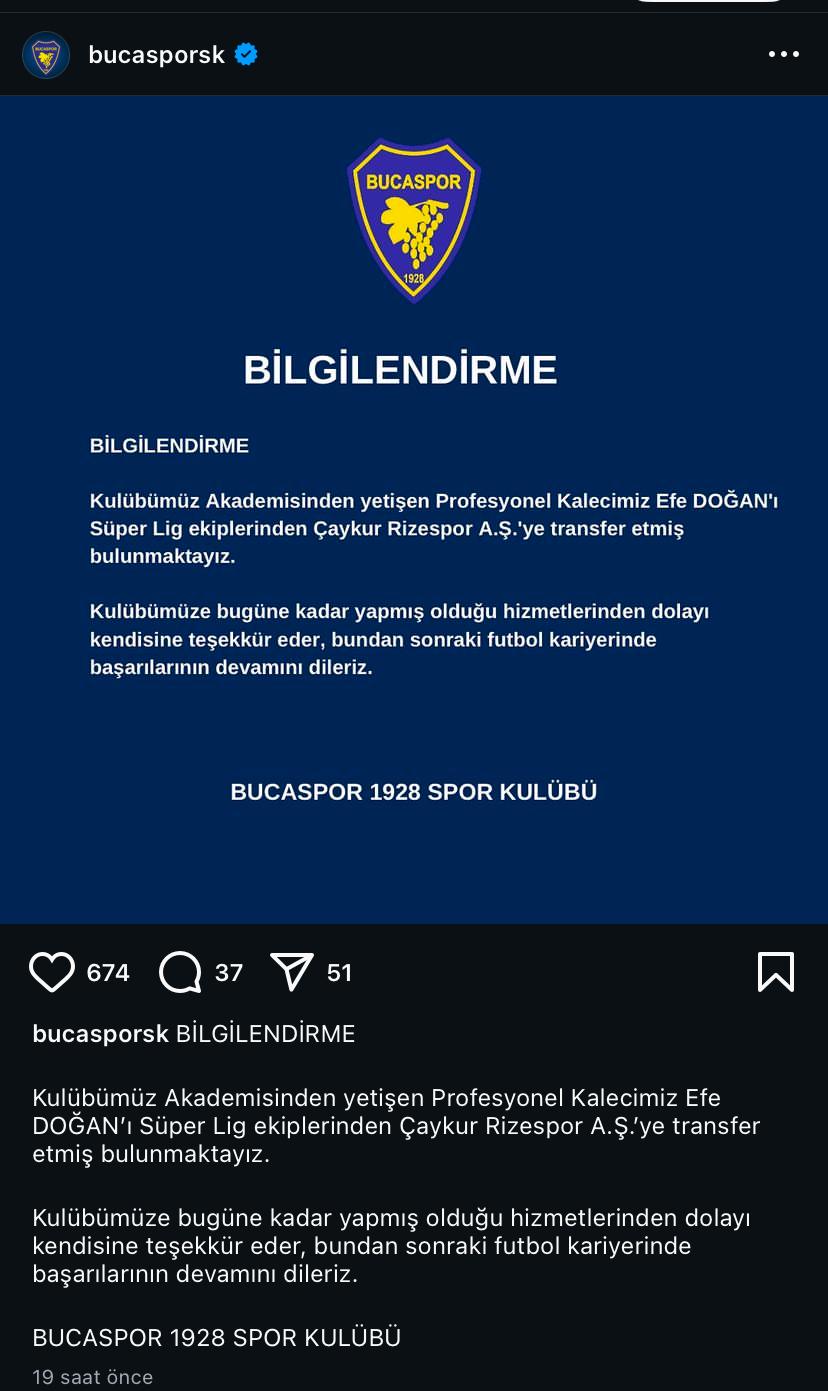Viewport: 828px width, 1391px height.
Task: Open the post options with the three-dot icon
Action: click(784, 55)
